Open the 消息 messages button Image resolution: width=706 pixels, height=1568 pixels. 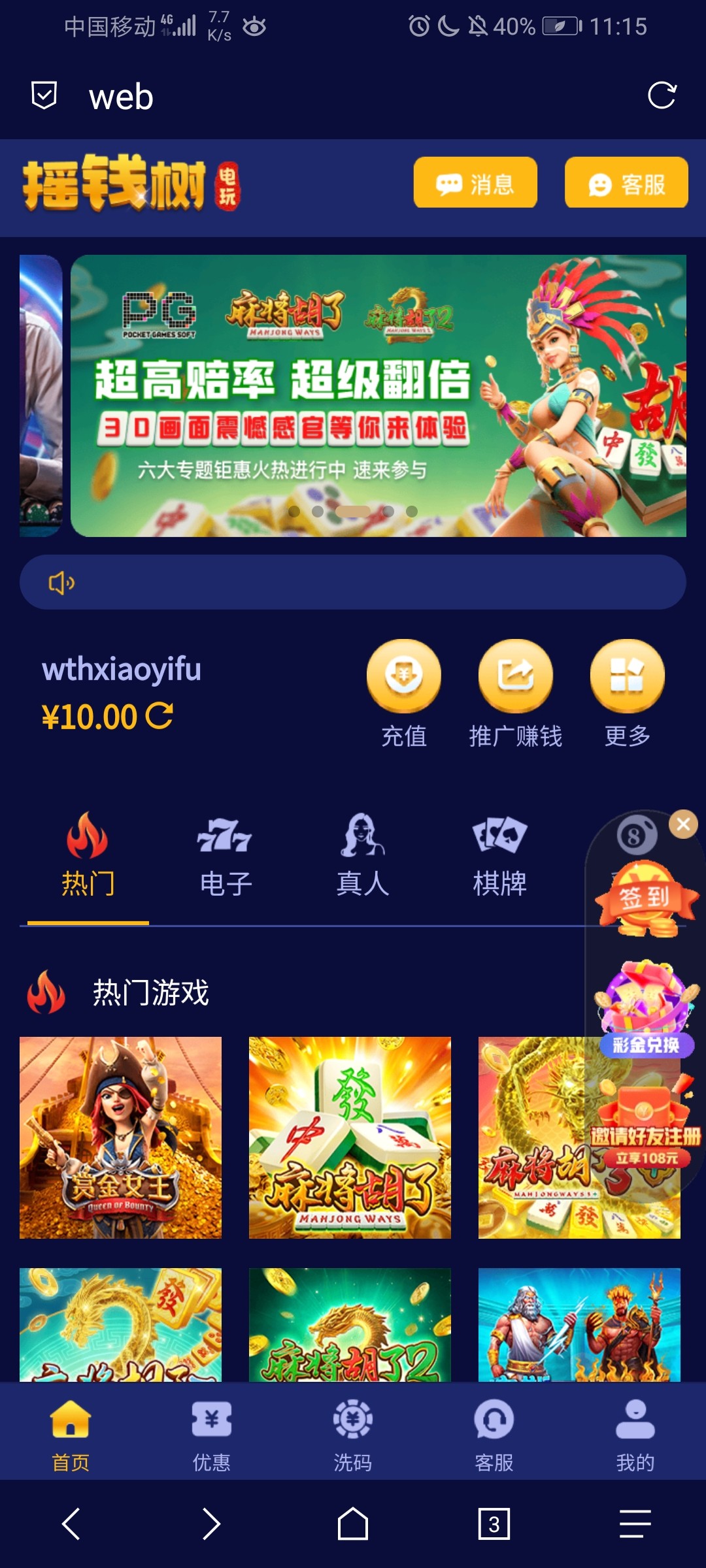coord(475,183)
